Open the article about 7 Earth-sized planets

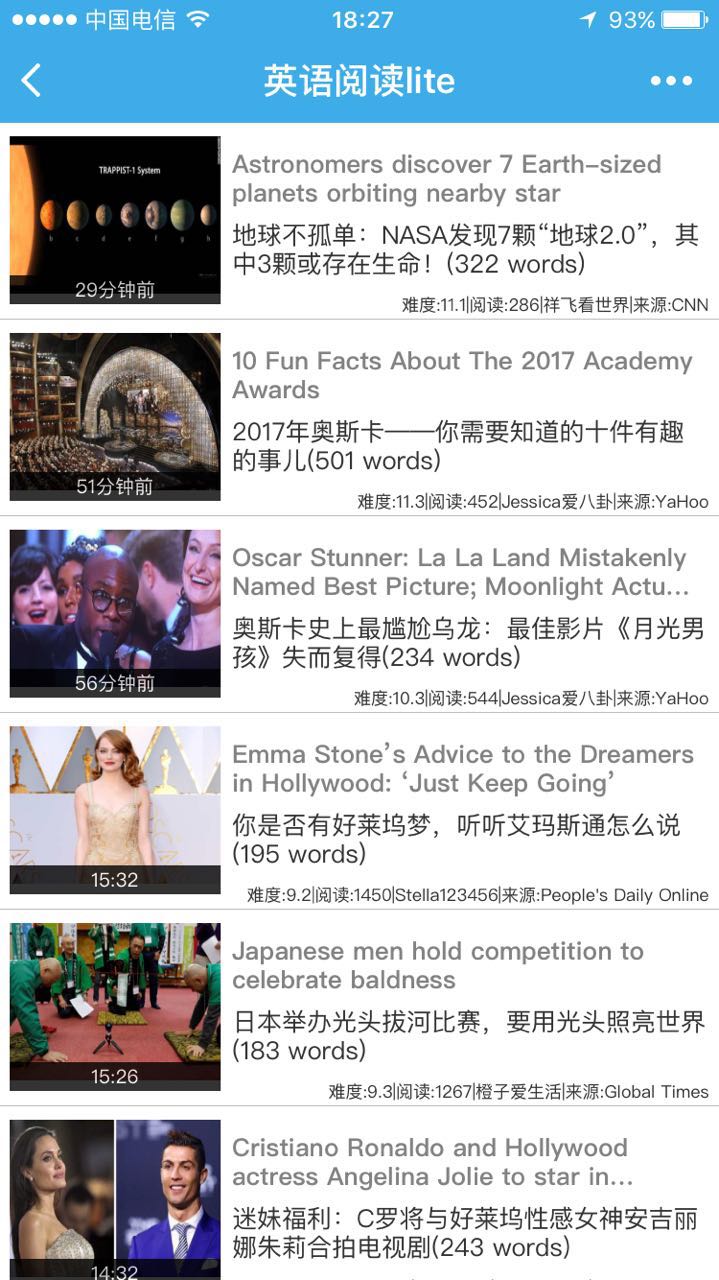click(x=446, y=179)
